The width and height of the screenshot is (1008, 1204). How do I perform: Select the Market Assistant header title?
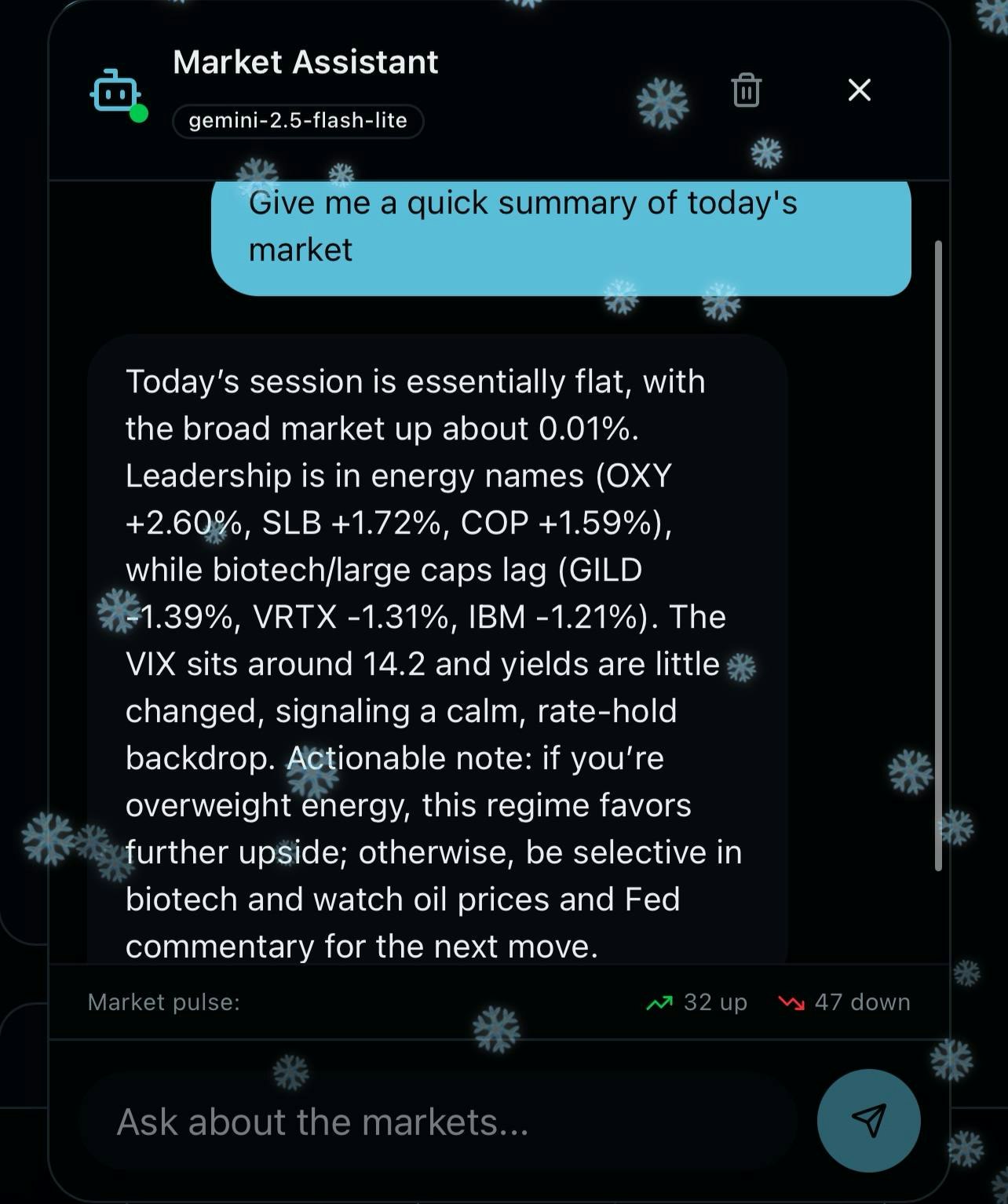pos(305,62)
